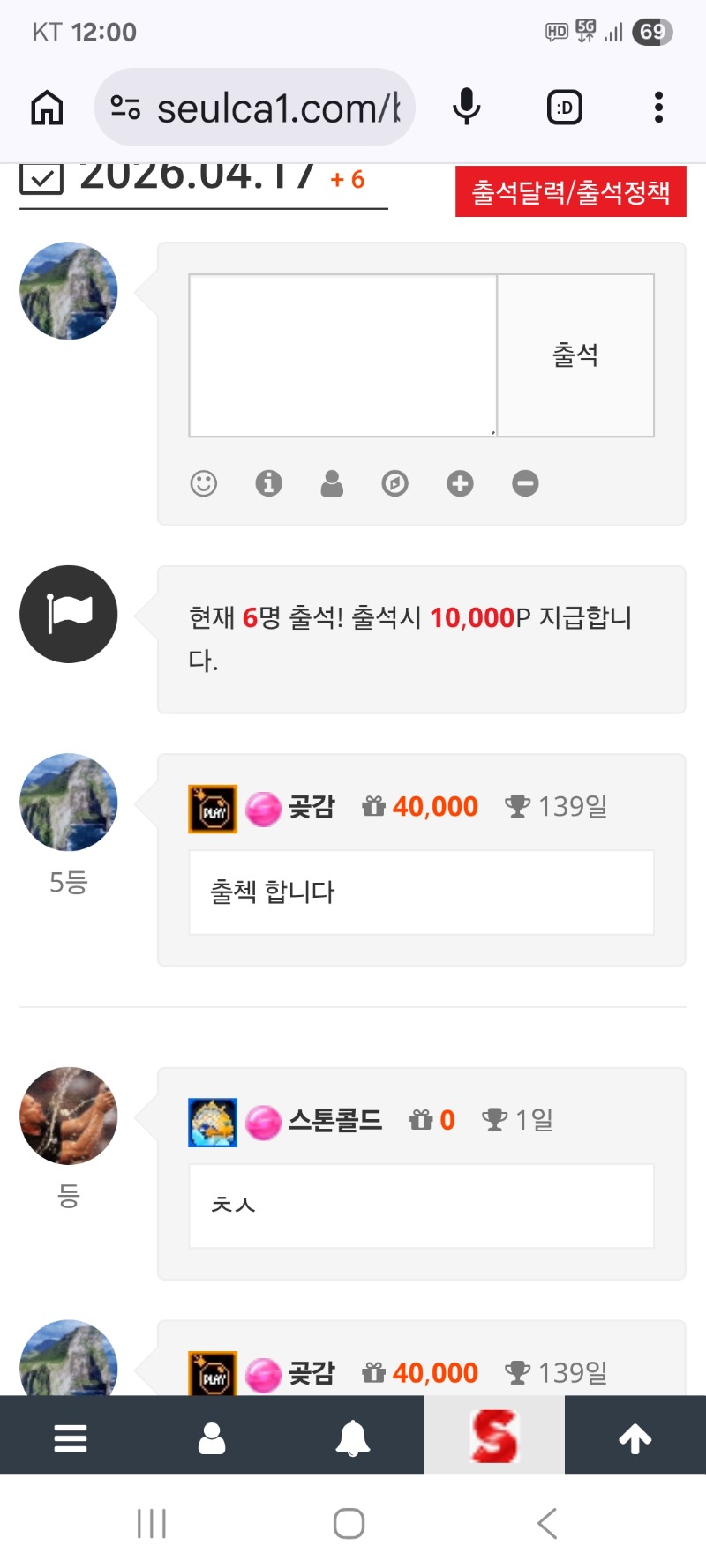The height and width of the screenshot is (1568, 706).
Task: Jump to top with the up arrow
Action: (x=635, y=1438)
